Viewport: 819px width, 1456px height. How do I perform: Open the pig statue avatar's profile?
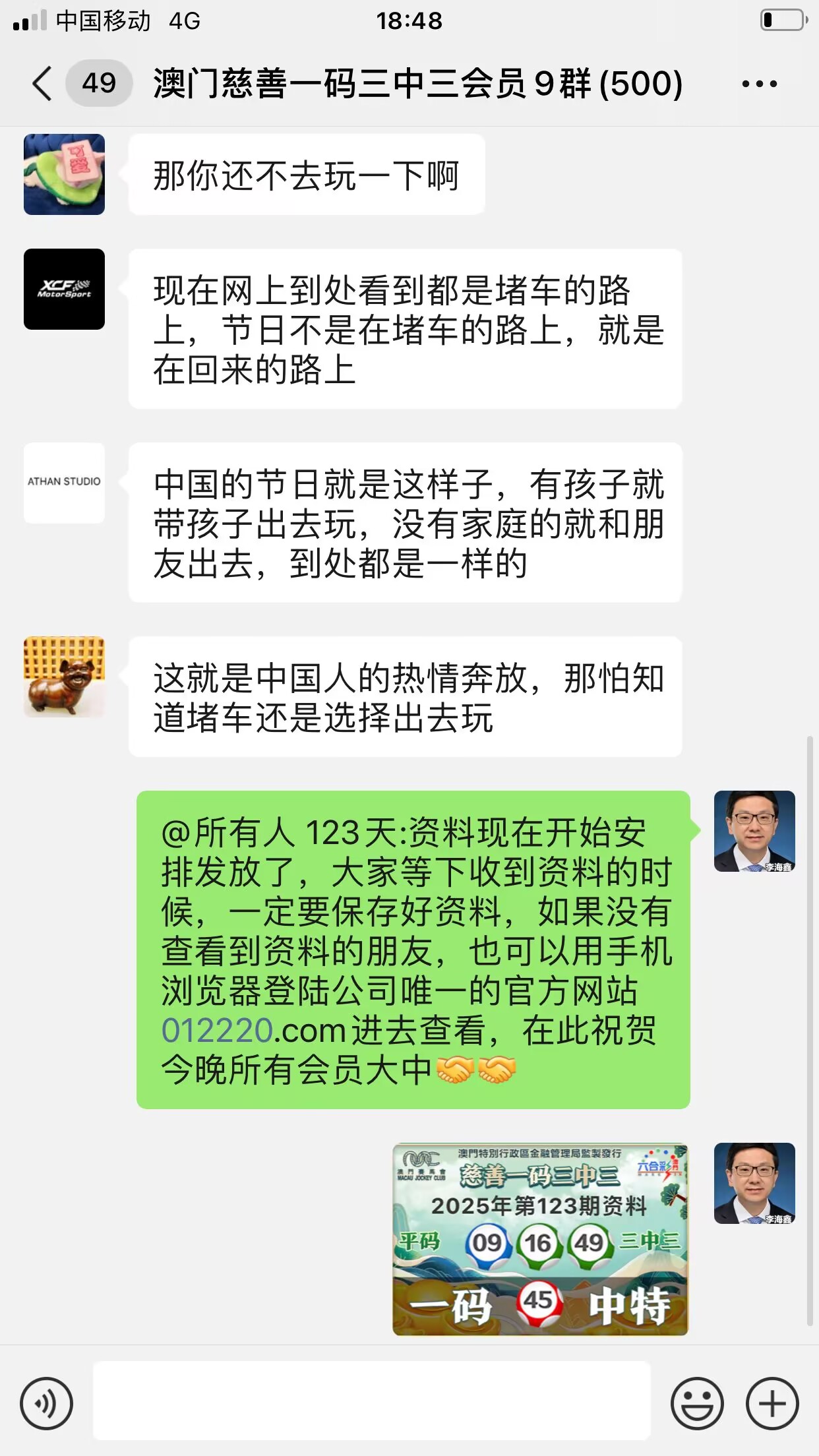(64, 677)
